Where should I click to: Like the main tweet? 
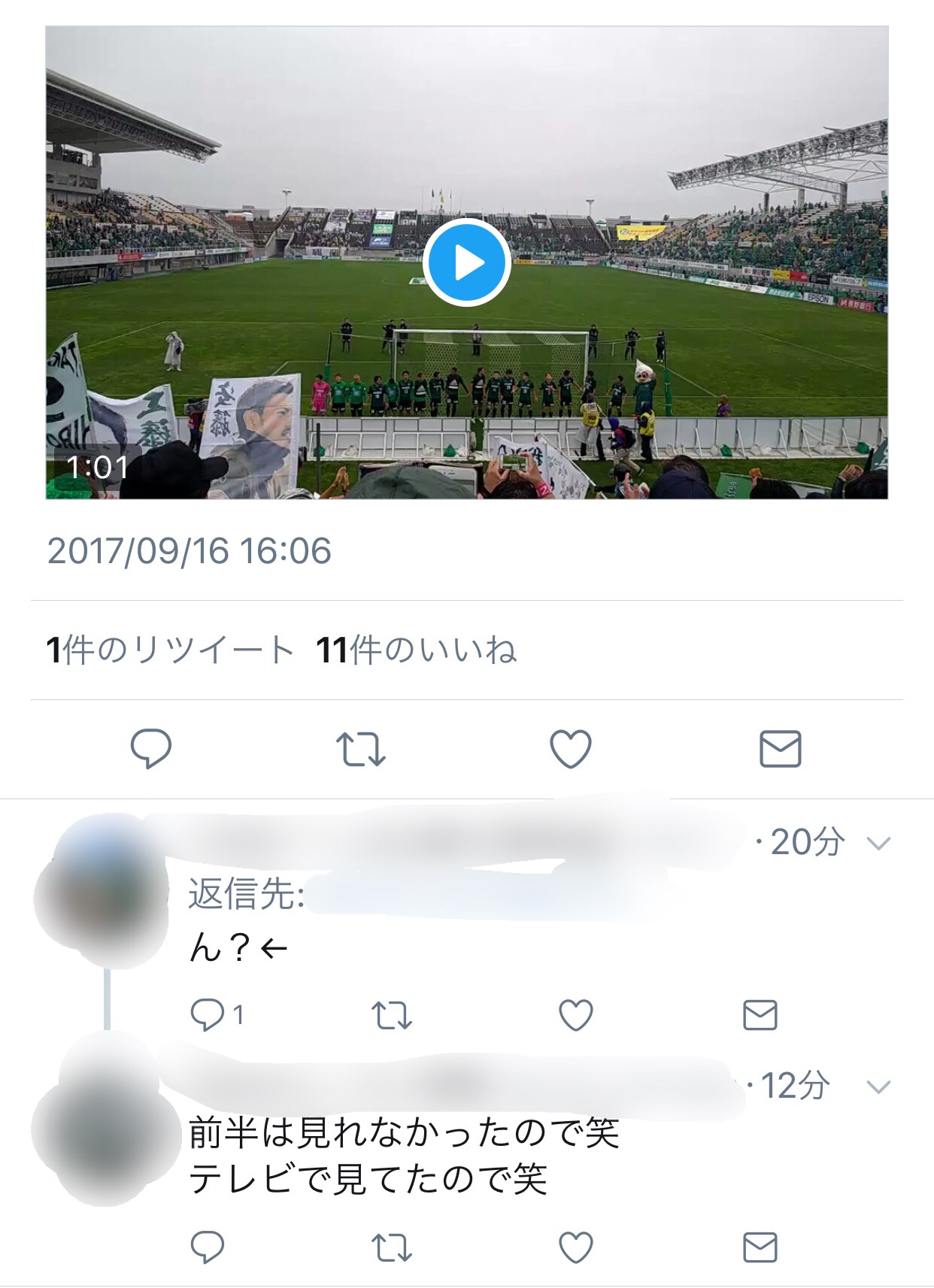[x=571, y=749]
